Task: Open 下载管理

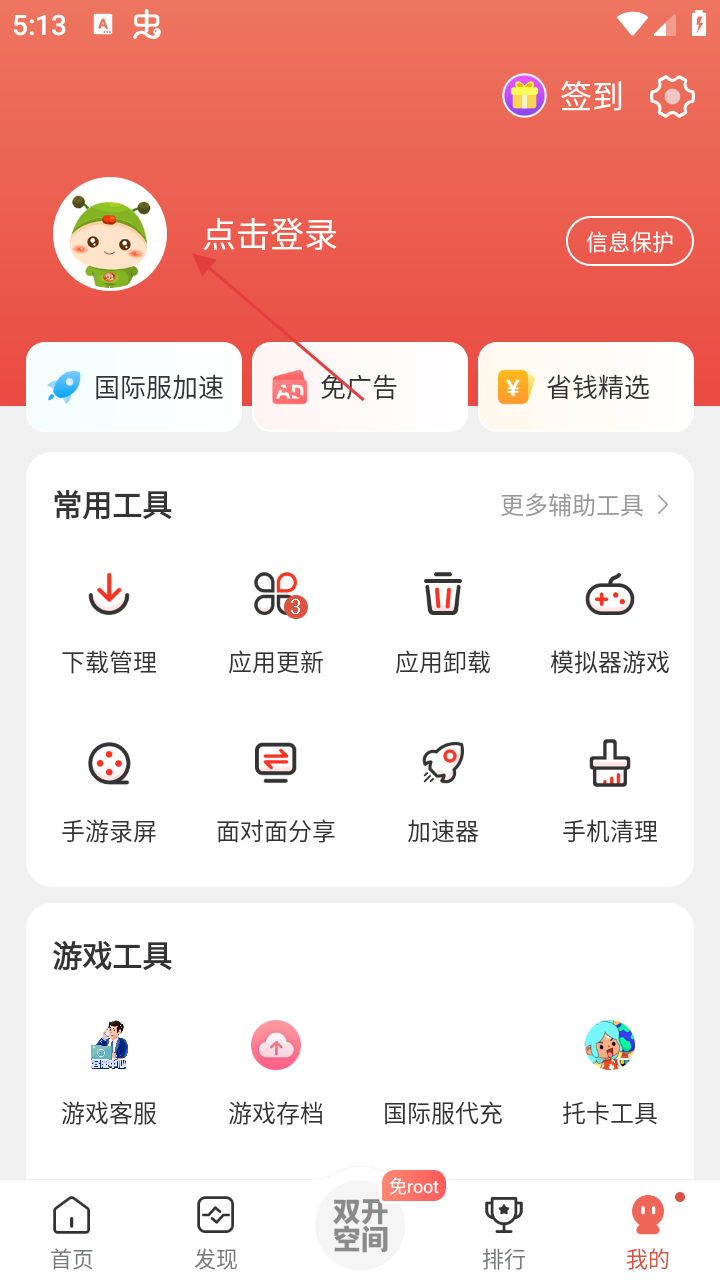Action: pos(109,620)
